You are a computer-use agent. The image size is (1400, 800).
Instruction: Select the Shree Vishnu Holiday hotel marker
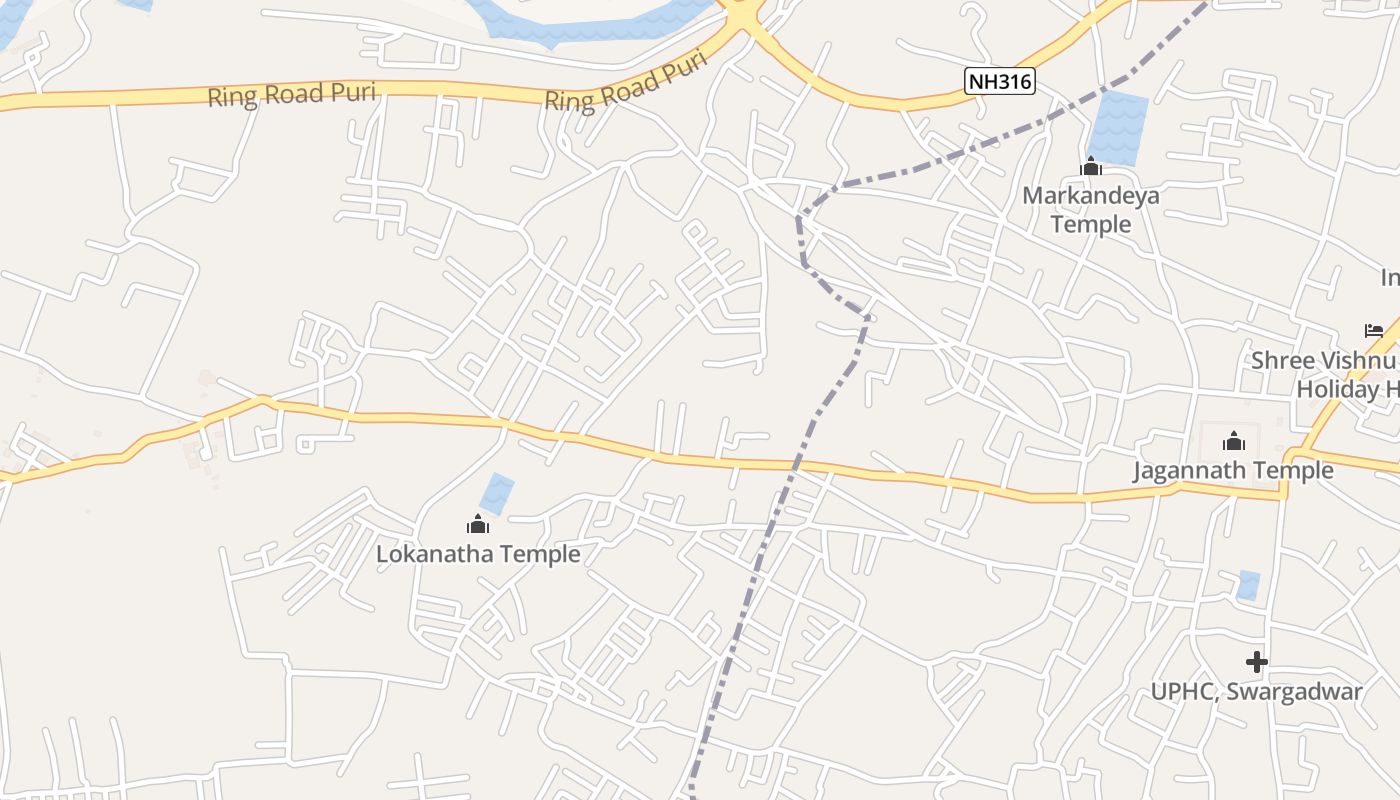1374,331
